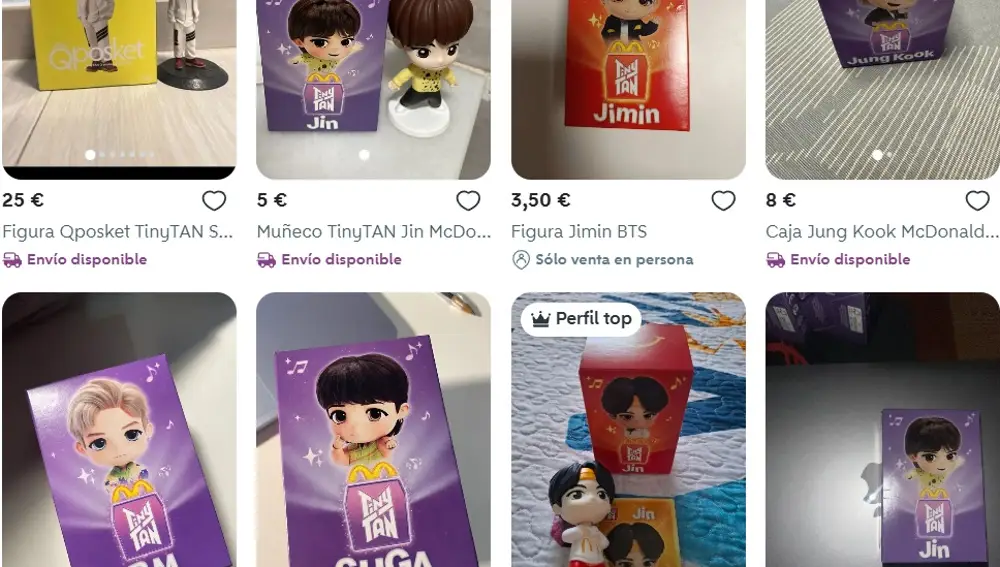View the Muñeco TinyTAN Jin listing

(x=373, y=231)
